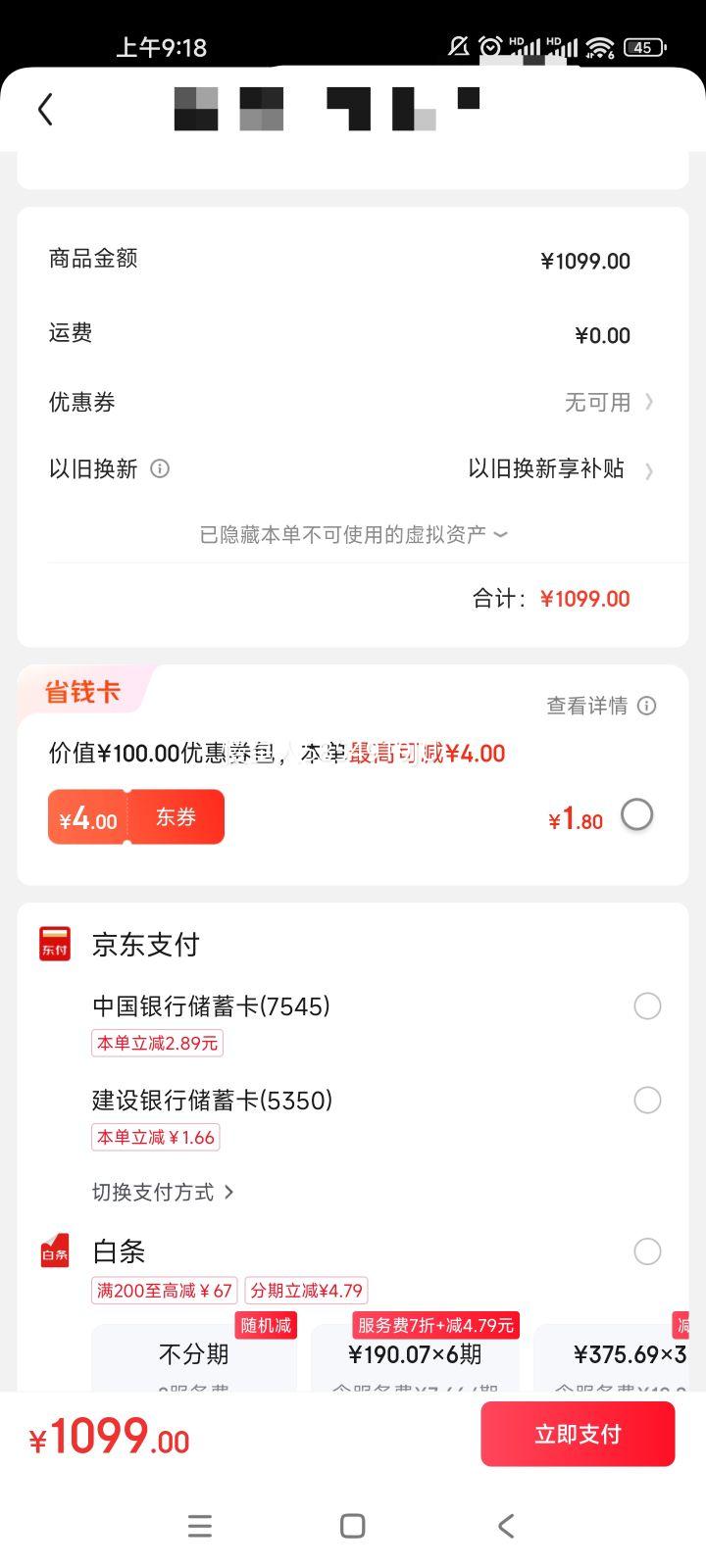706x1568 pixels.
Task: Open 以旧换新享补贴 trade-in option
Action: click(559, 469)
